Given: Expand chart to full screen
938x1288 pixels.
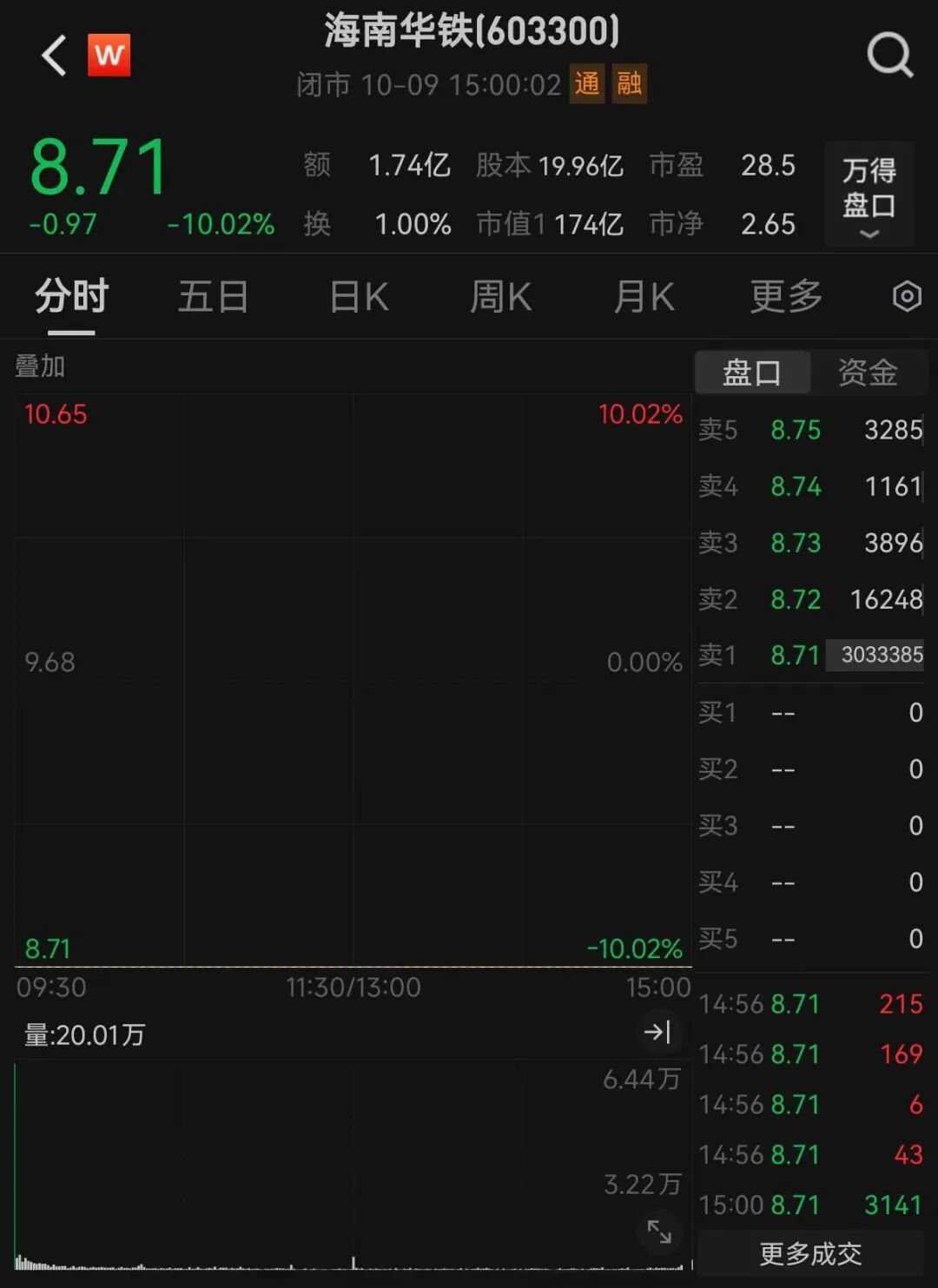Looking at the screenshot, I should (x=659, y=1231).
